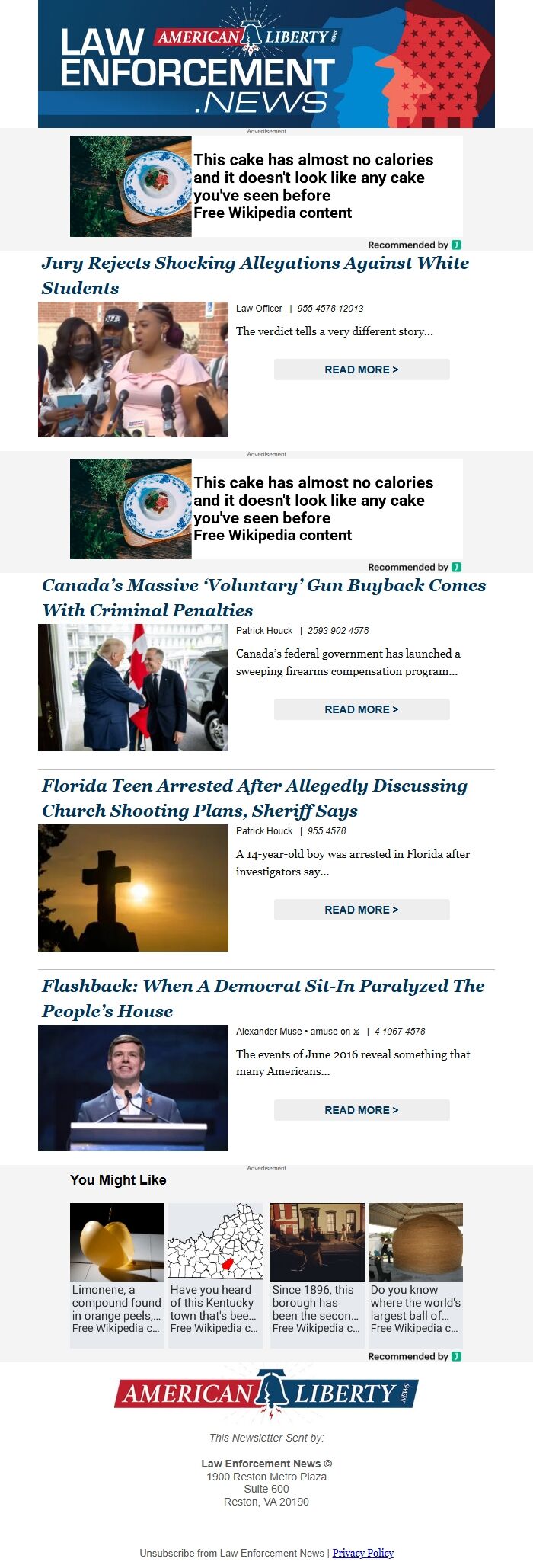Tap READ MORE for Florida teen story
Viewport: 533px width, 1568px height.
(x=362, y=910)
